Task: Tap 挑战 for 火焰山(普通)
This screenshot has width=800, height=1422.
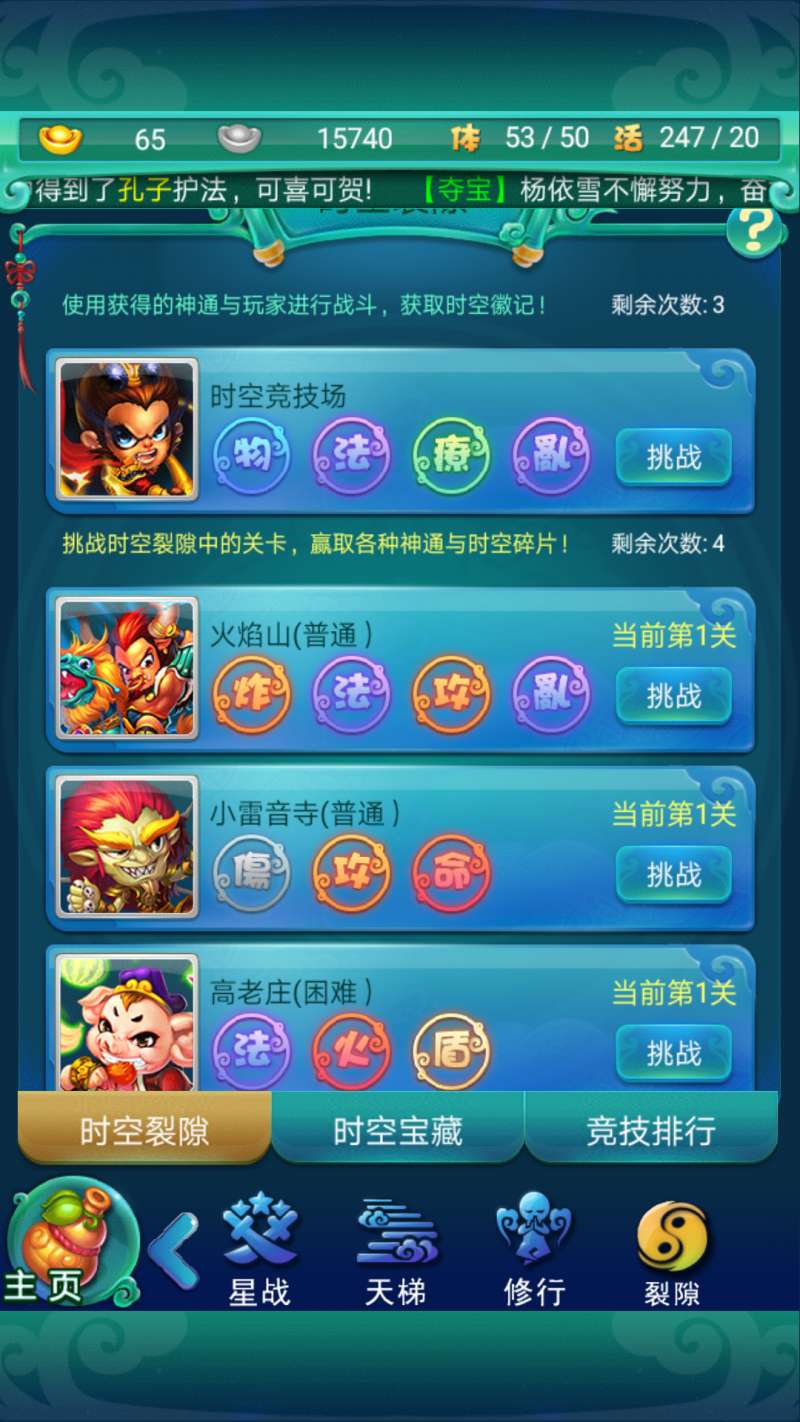Action: (673, 695)
